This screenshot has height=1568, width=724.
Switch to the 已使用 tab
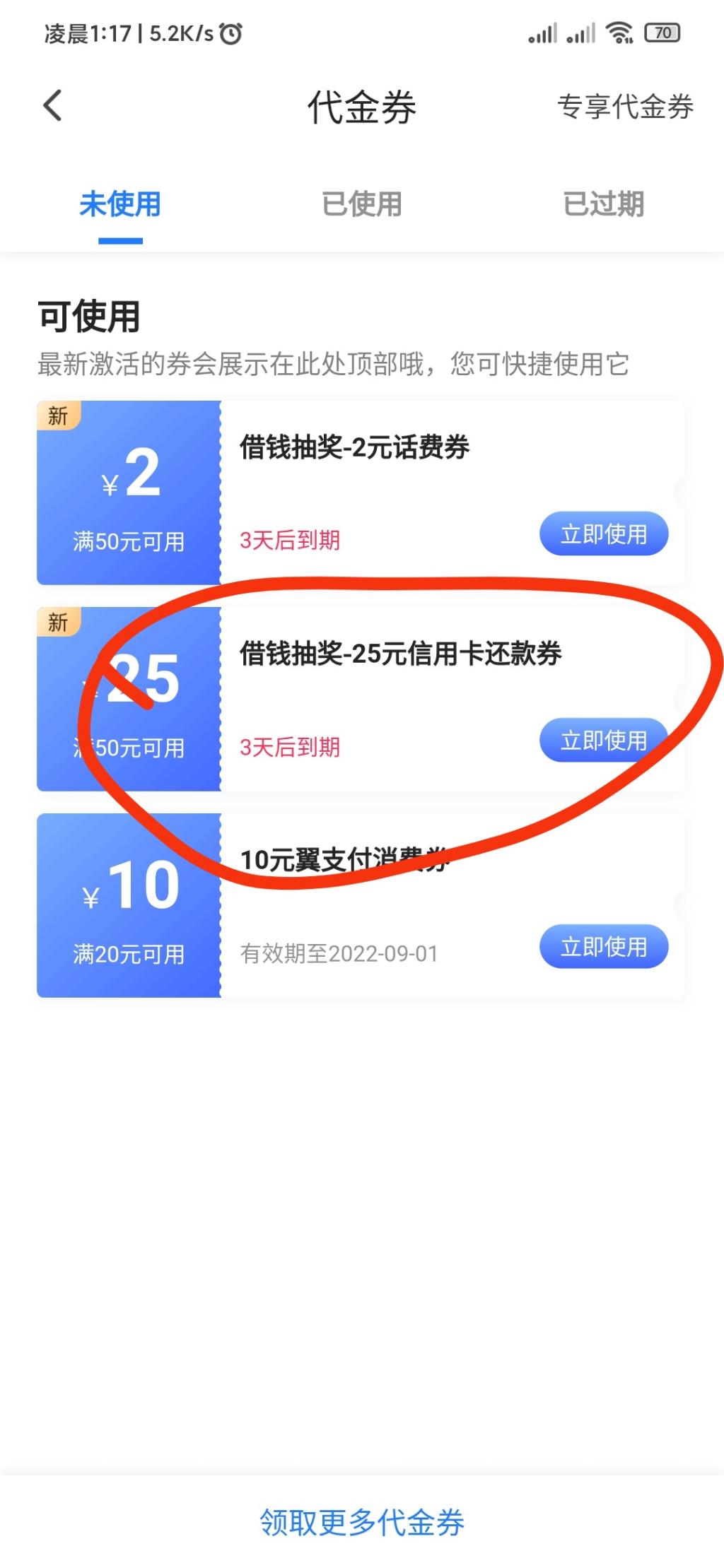pos(362,205)
